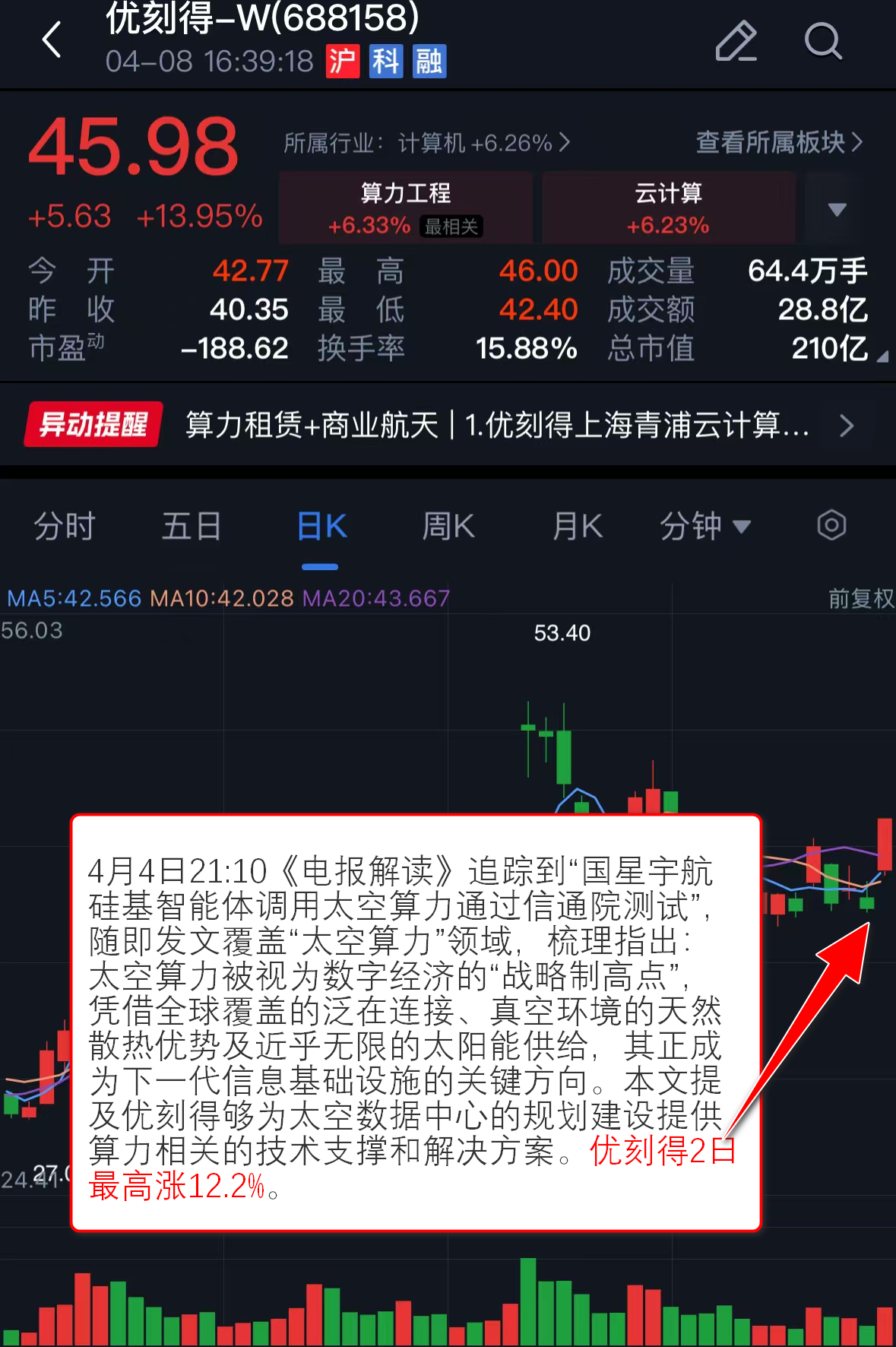Screen dimensions: 896x1347
Task: Open the 分钟 interval dropdown
Action: point(704,526)
